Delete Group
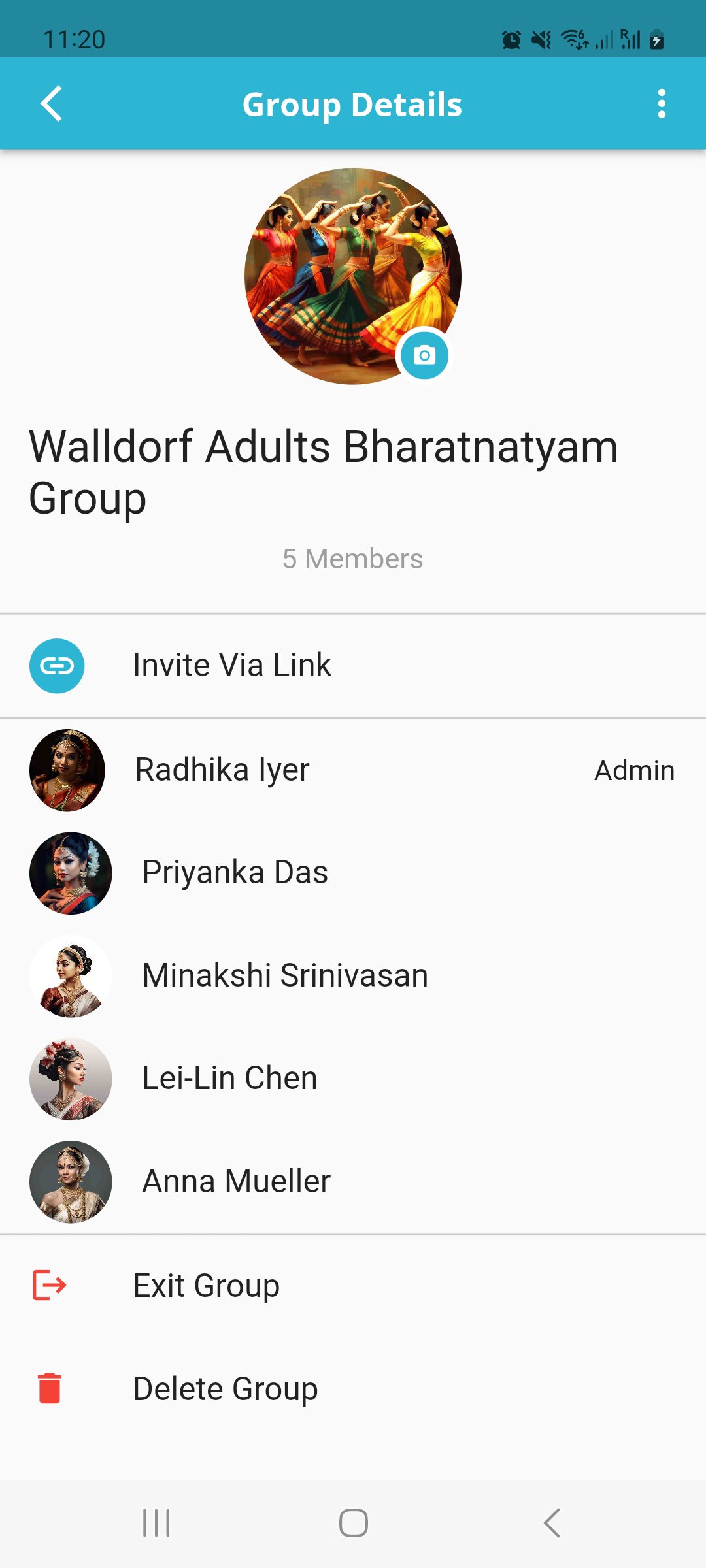 click(x=225, y=1389)
